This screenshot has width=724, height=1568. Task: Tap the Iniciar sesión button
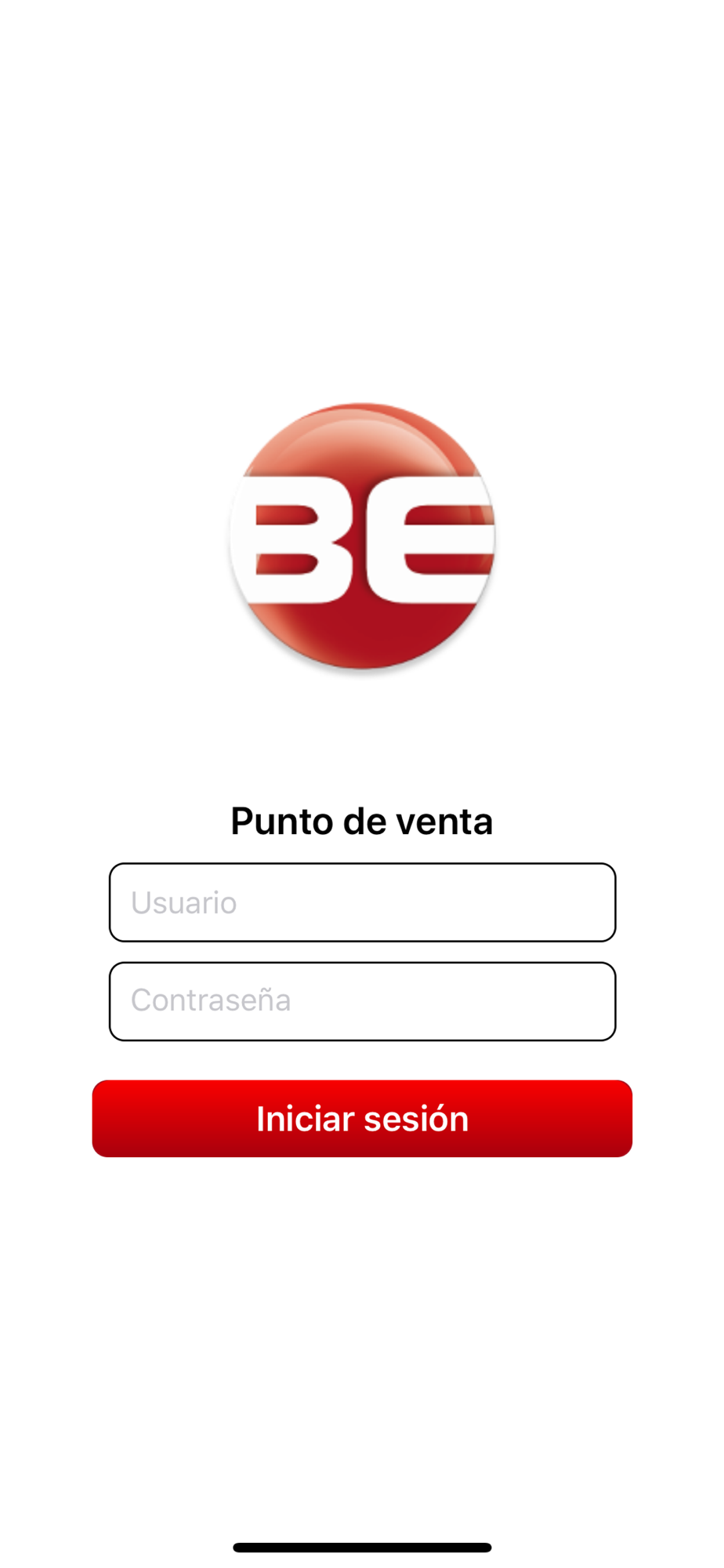point(362,1119)
